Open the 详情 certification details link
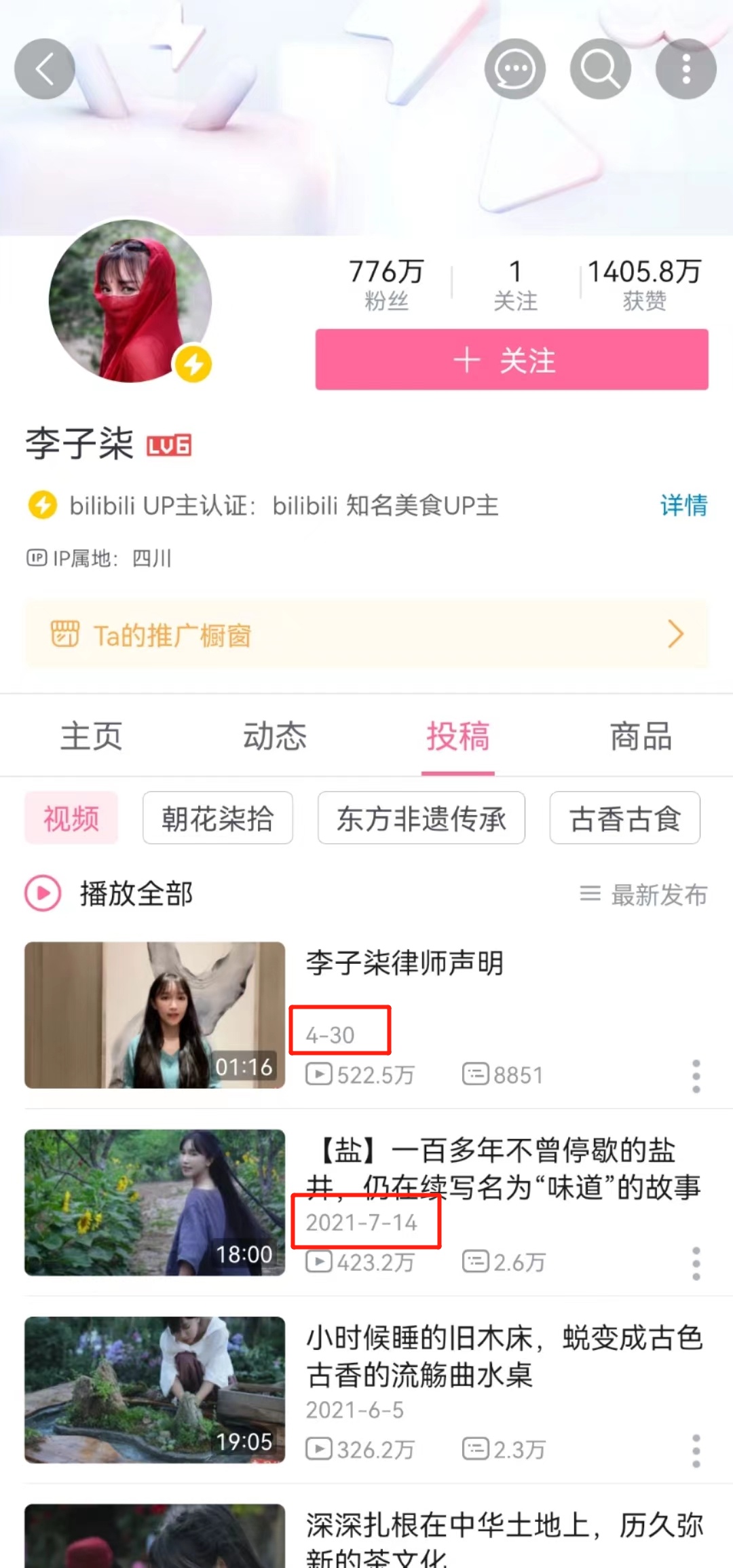 point(683,505)
